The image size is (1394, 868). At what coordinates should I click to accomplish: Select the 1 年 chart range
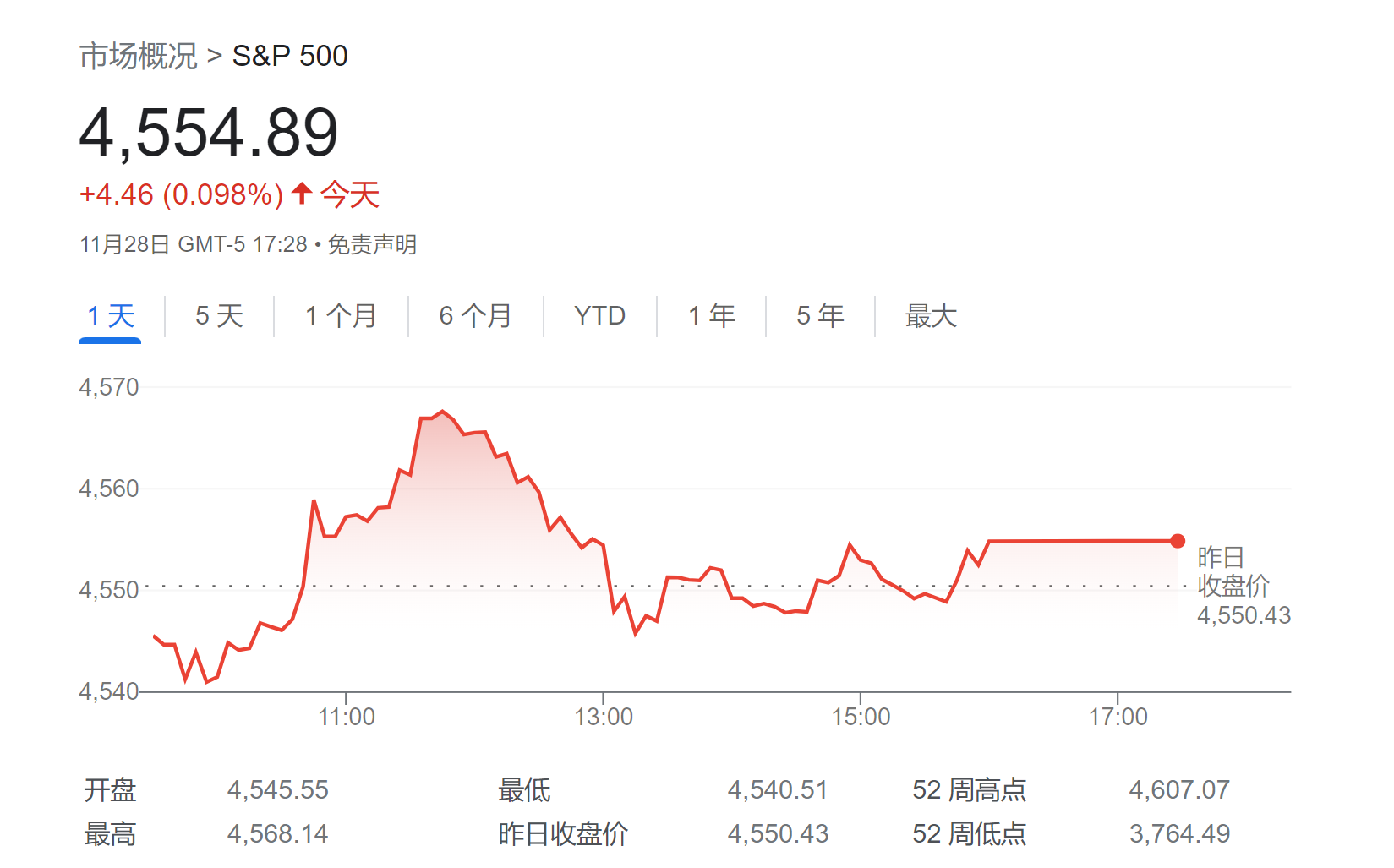pyautogui.click(x=711, y=316)
